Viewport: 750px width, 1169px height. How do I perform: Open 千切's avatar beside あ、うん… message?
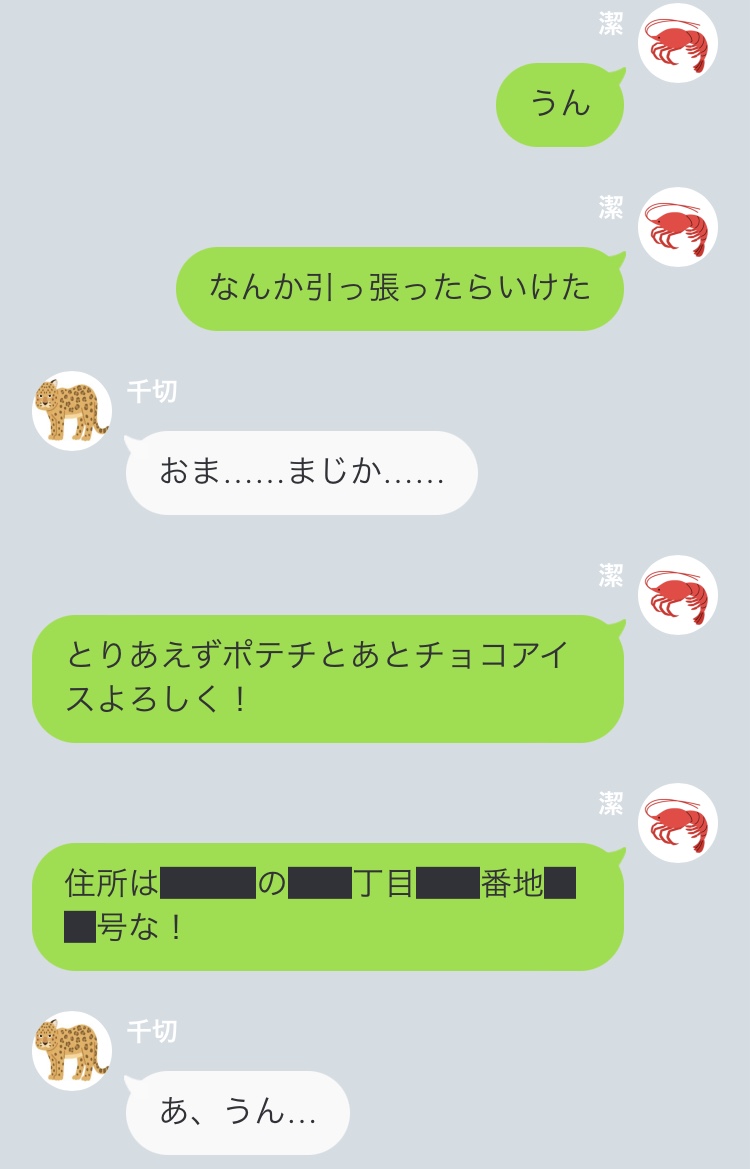[72, 1051]
